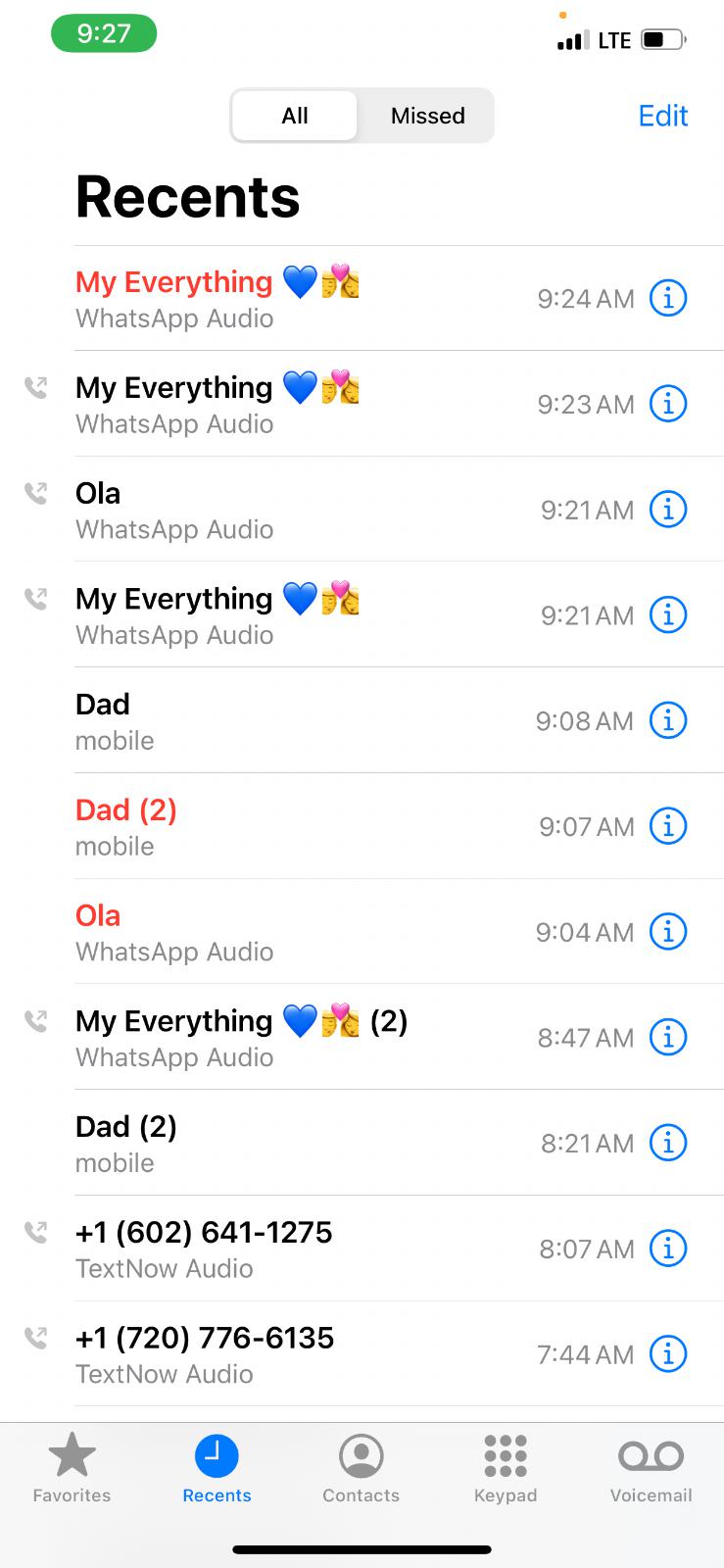Tap Edit to manage recents
This screenshot has width=724, height=1568.
pyautogui.click(x=662, y=116)
